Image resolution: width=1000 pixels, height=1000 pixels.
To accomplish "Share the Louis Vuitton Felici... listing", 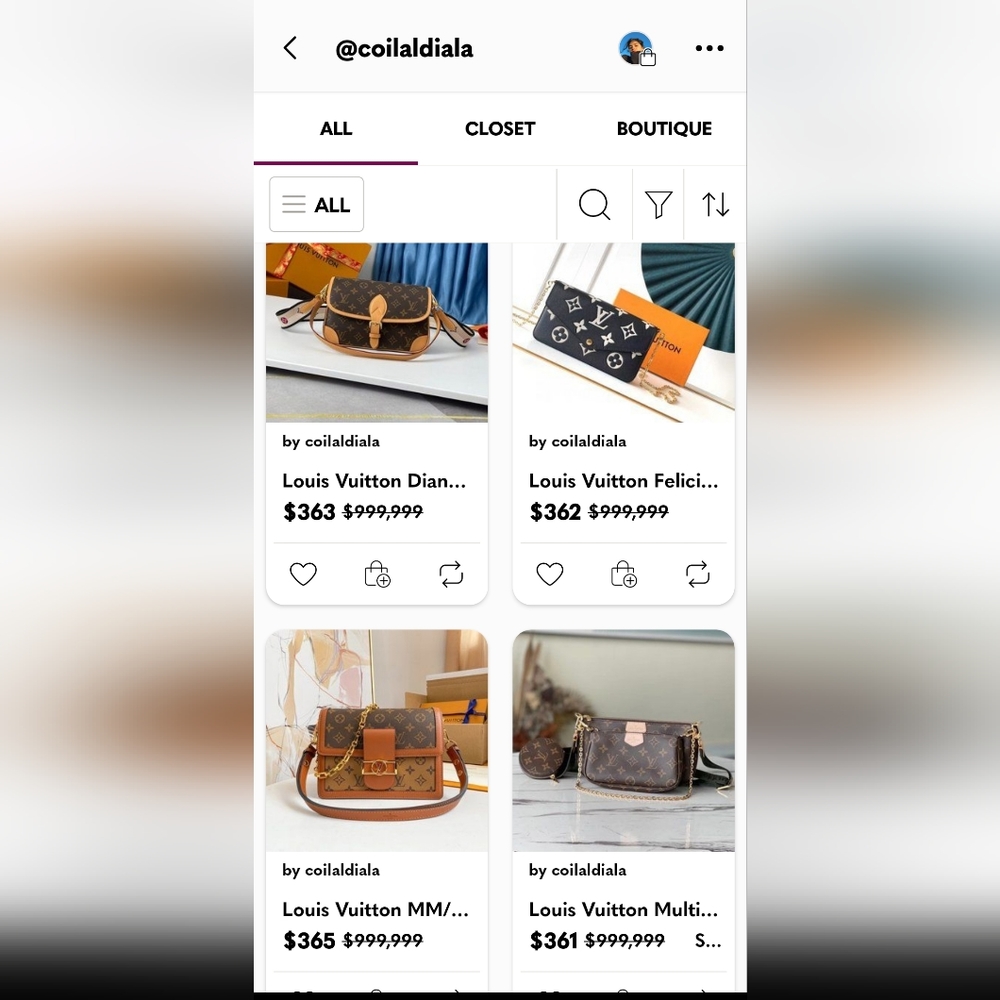I will pyautogui.click(x=697, y=574).
